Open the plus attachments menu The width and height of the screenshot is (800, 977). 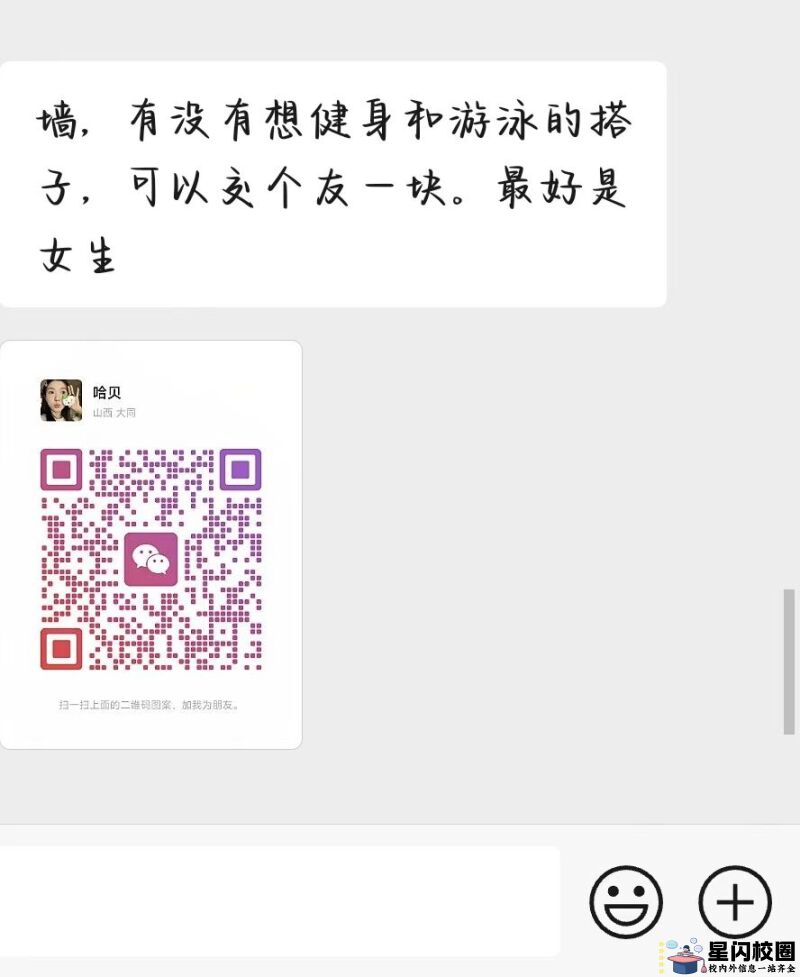point(735,902)
